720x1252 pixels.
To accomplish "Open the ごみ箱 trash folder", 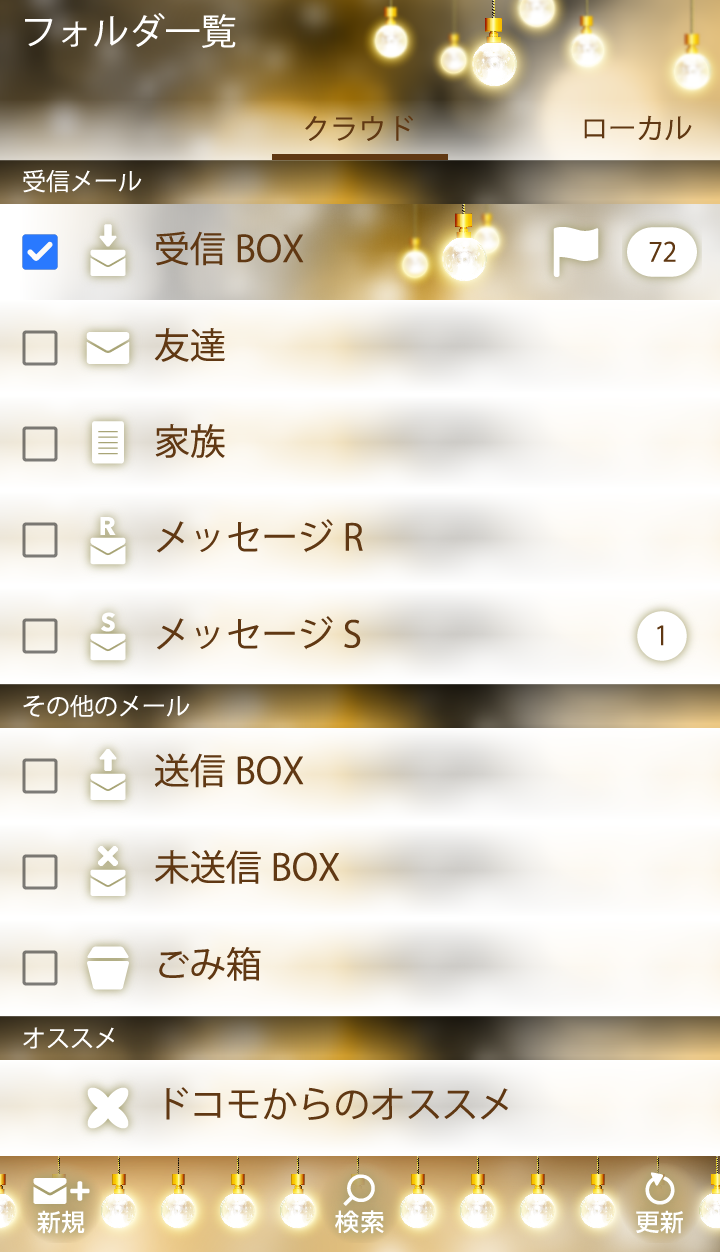I will 208,965.
